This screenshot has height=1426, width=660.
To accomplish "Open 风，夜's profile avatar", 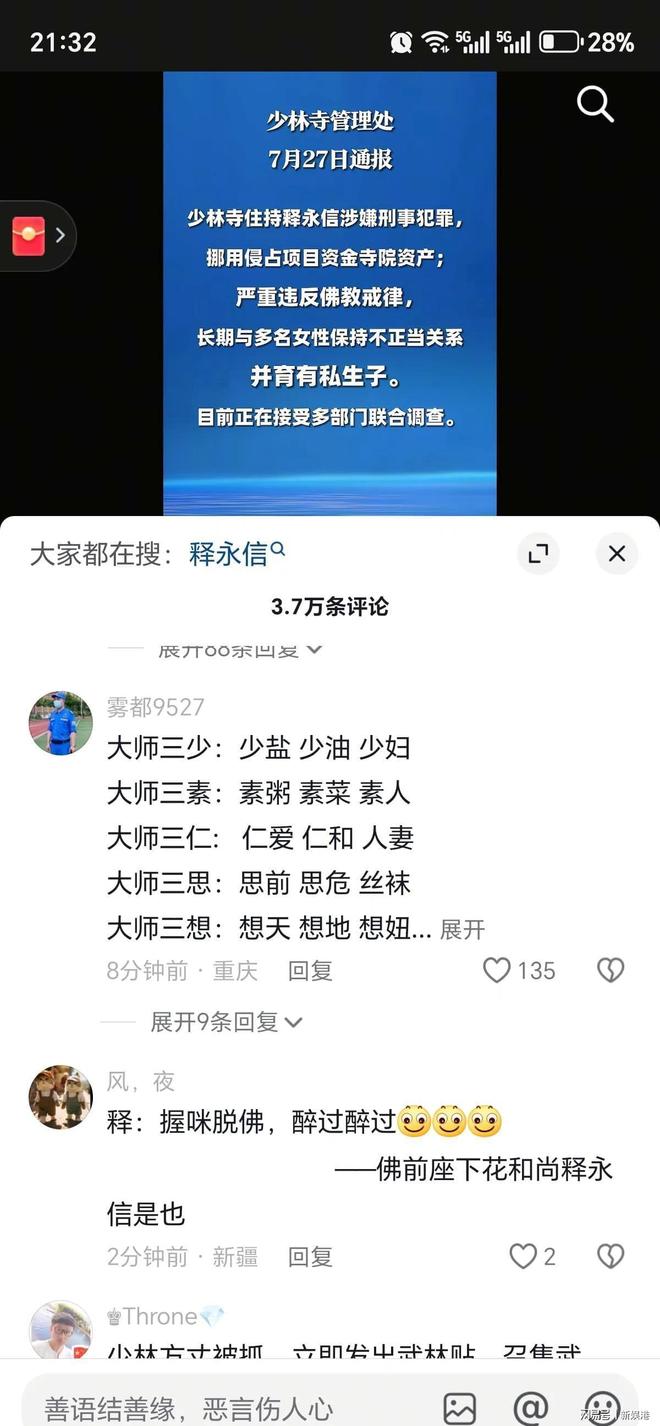I will [61, 1097].
